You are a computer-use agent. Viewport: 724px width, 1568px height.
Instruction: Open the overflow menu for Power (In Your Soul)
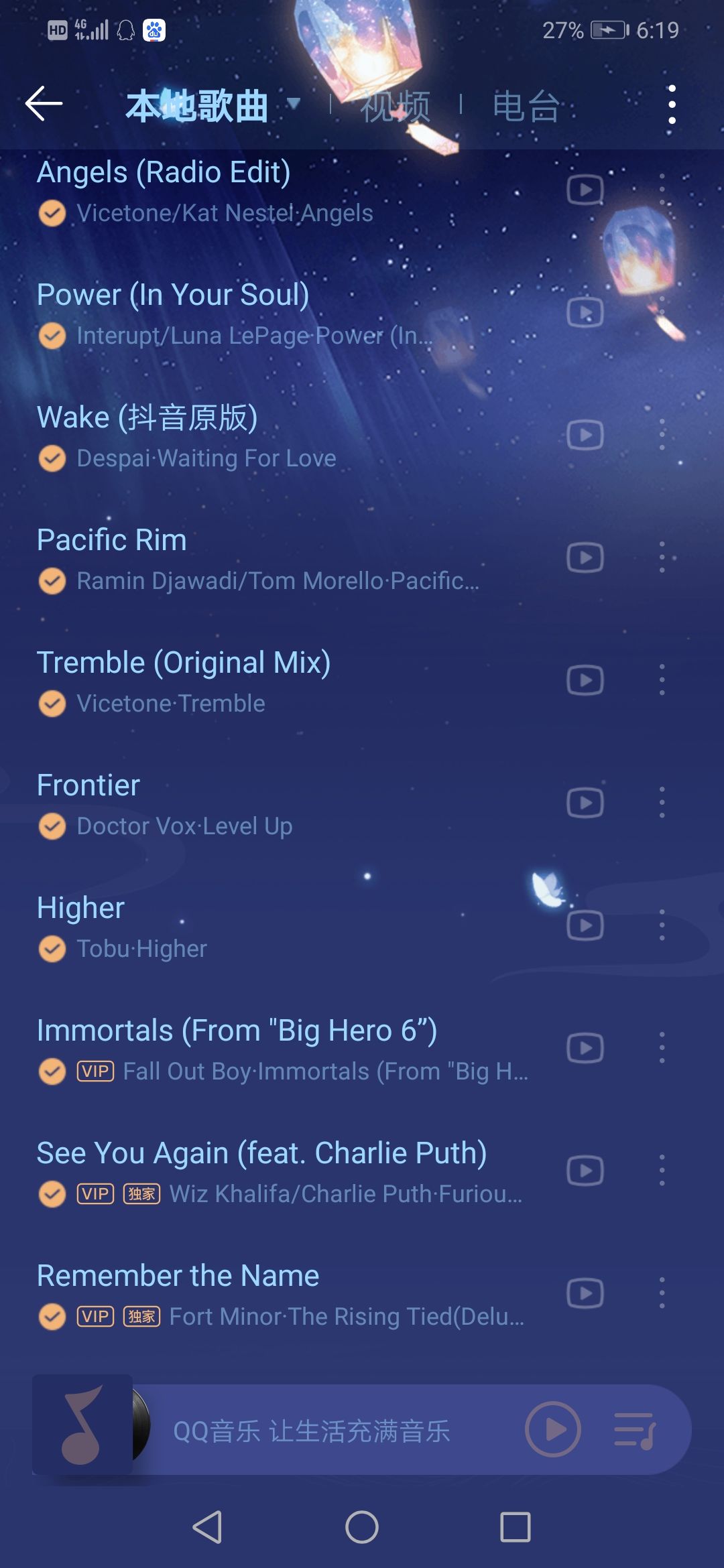point(662,312)
